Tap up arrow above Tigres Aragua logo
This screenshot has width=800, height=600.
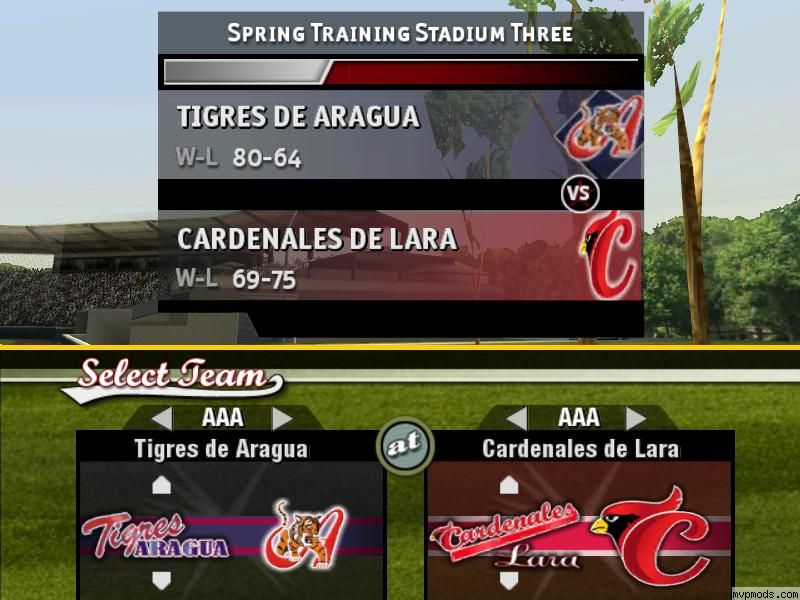click(161, 485)
